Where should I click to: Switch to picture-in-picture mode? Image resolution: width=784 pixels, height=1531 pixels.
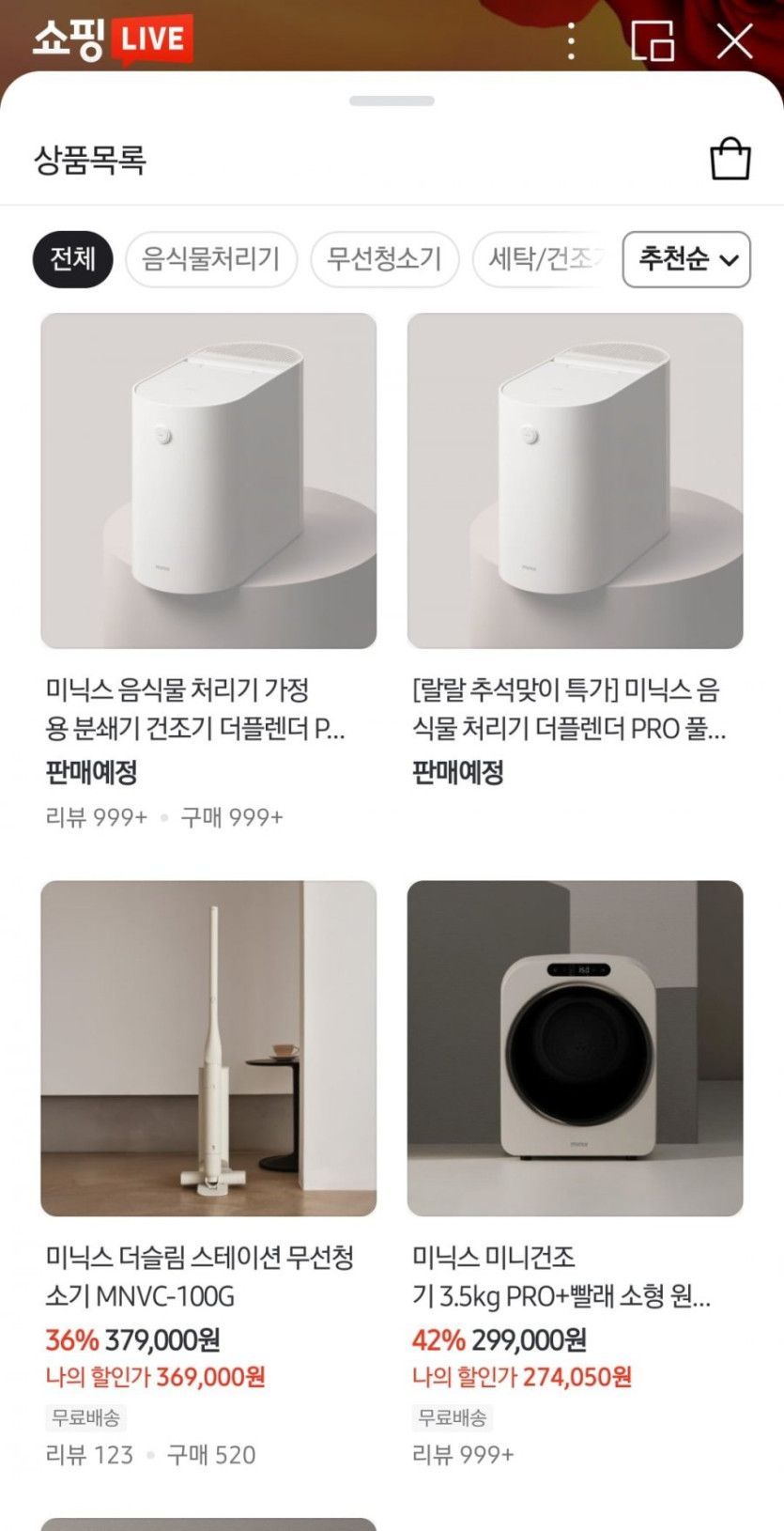[x=652, y=41]
